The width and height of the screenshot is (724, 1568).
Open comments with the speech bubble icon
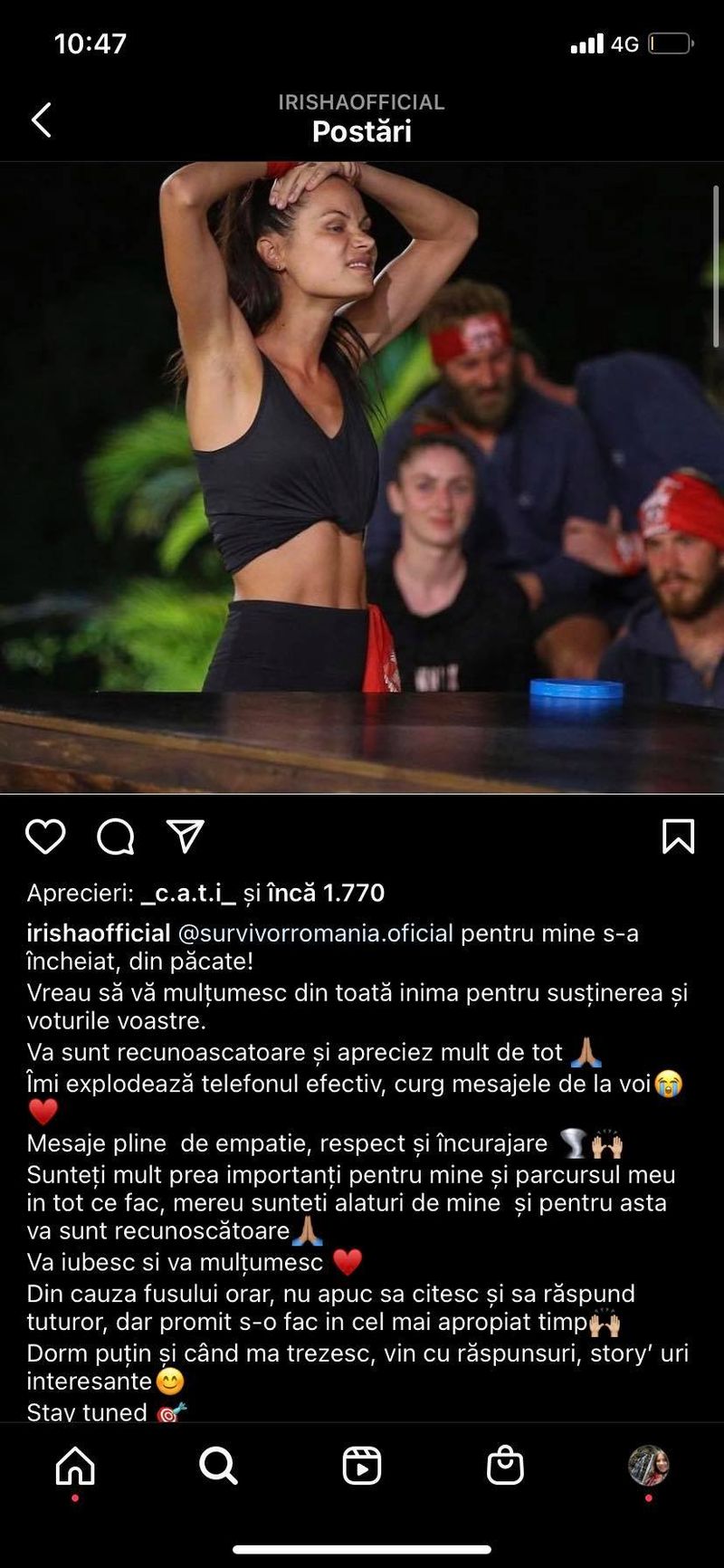116,837
